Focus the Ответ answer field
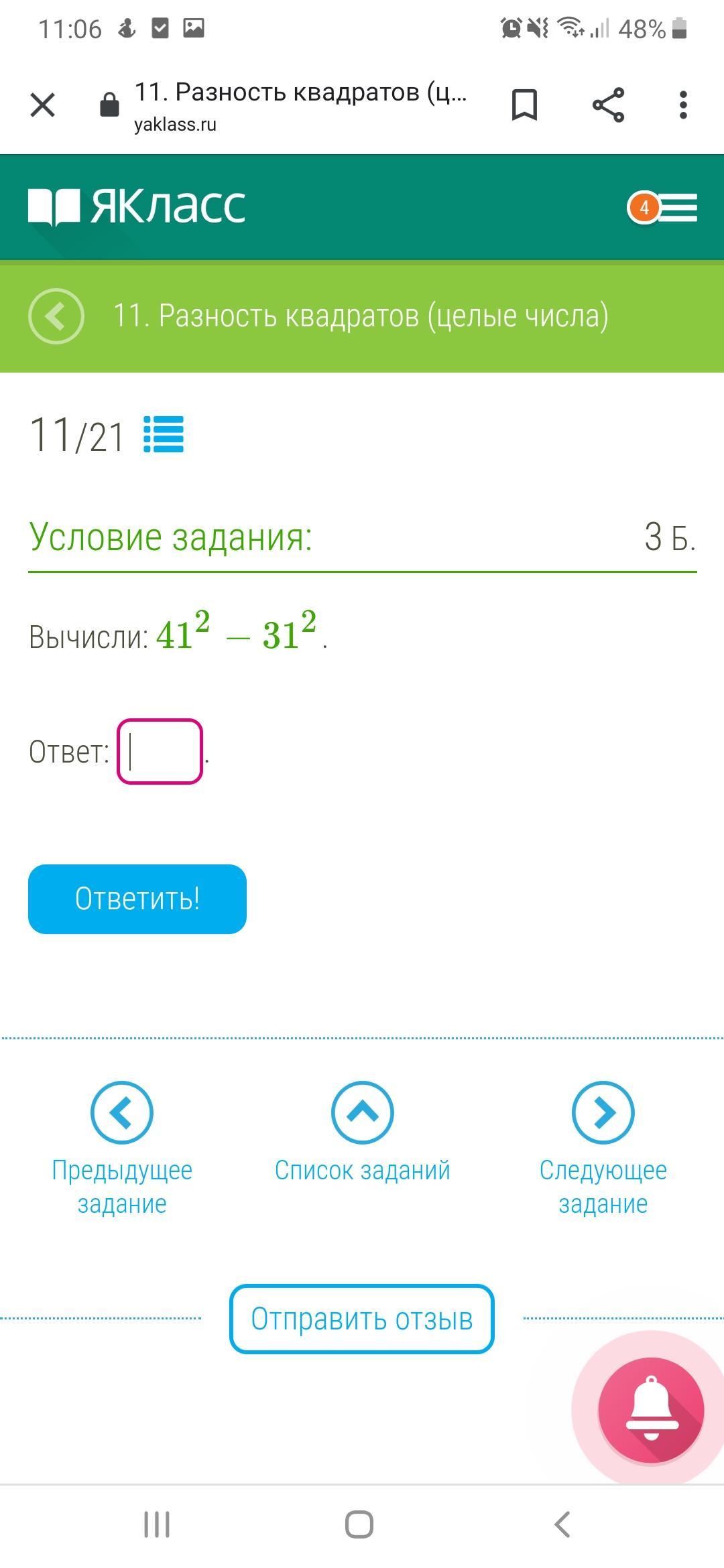The height and width of the screenshot is (1568, 724). 160,751
